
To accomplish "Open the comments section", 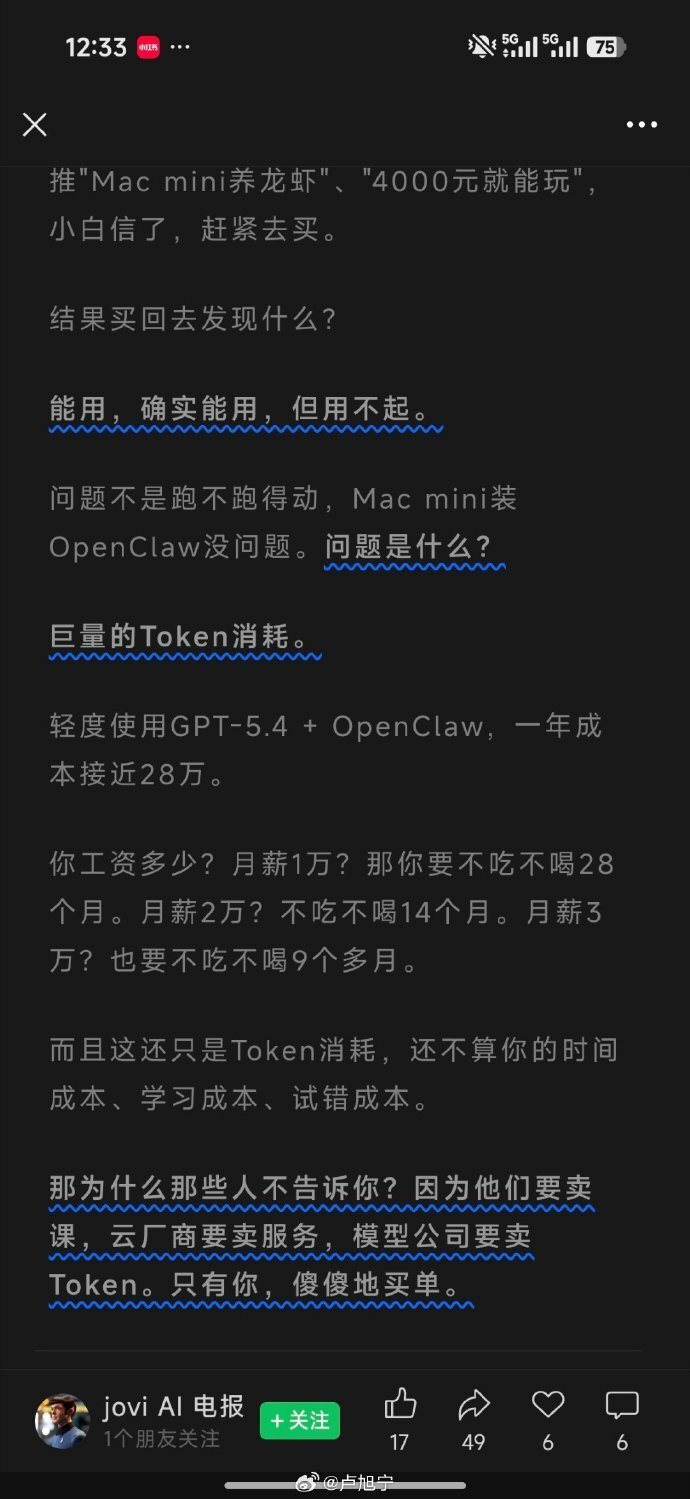I will click(x=621, y=1405).
